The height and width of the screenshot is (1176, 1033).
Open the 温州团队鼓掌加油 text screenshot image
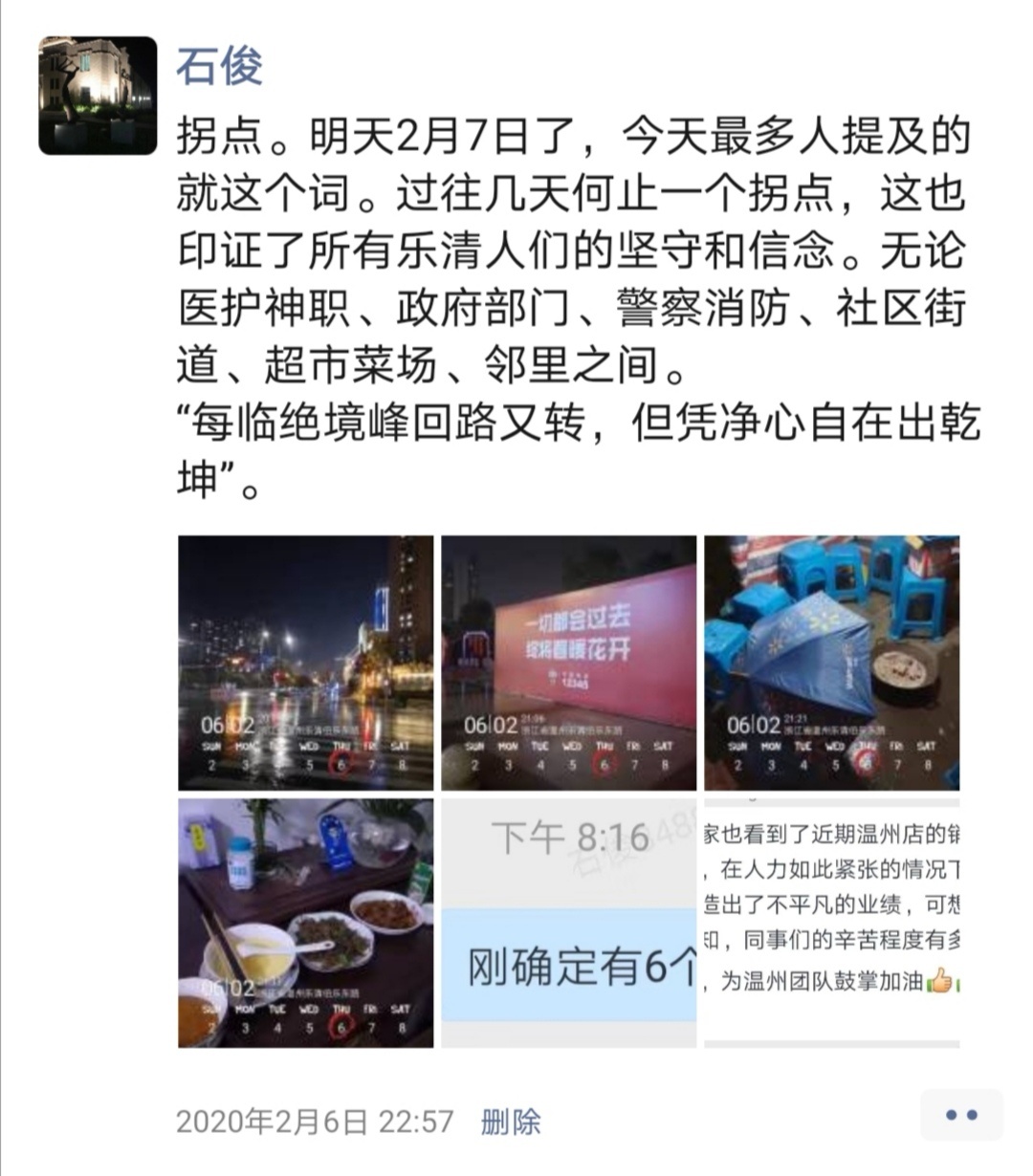click(x=831, y=923)
